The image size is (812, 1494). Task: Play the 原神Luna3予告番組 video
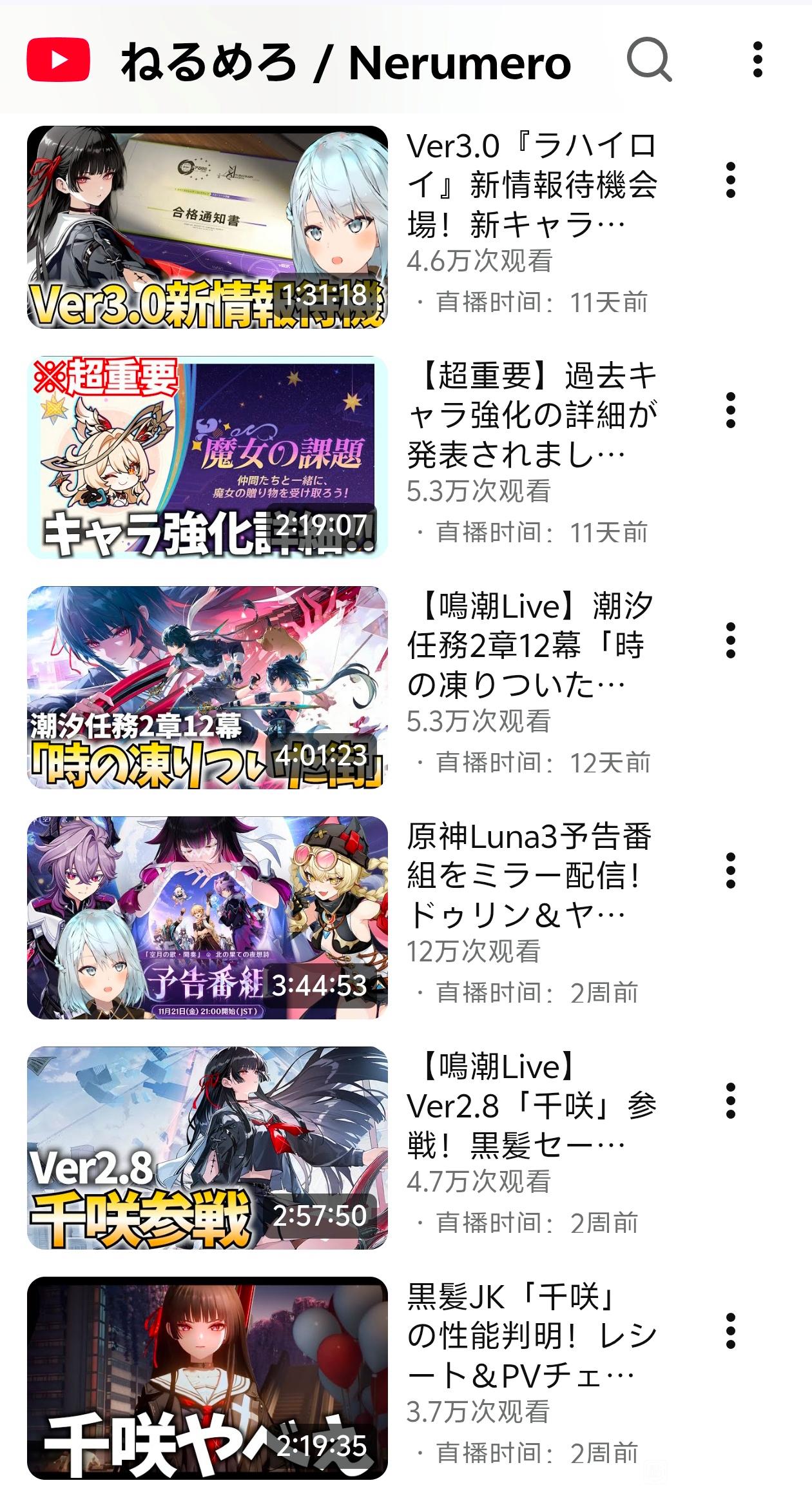tap(207, 918)
